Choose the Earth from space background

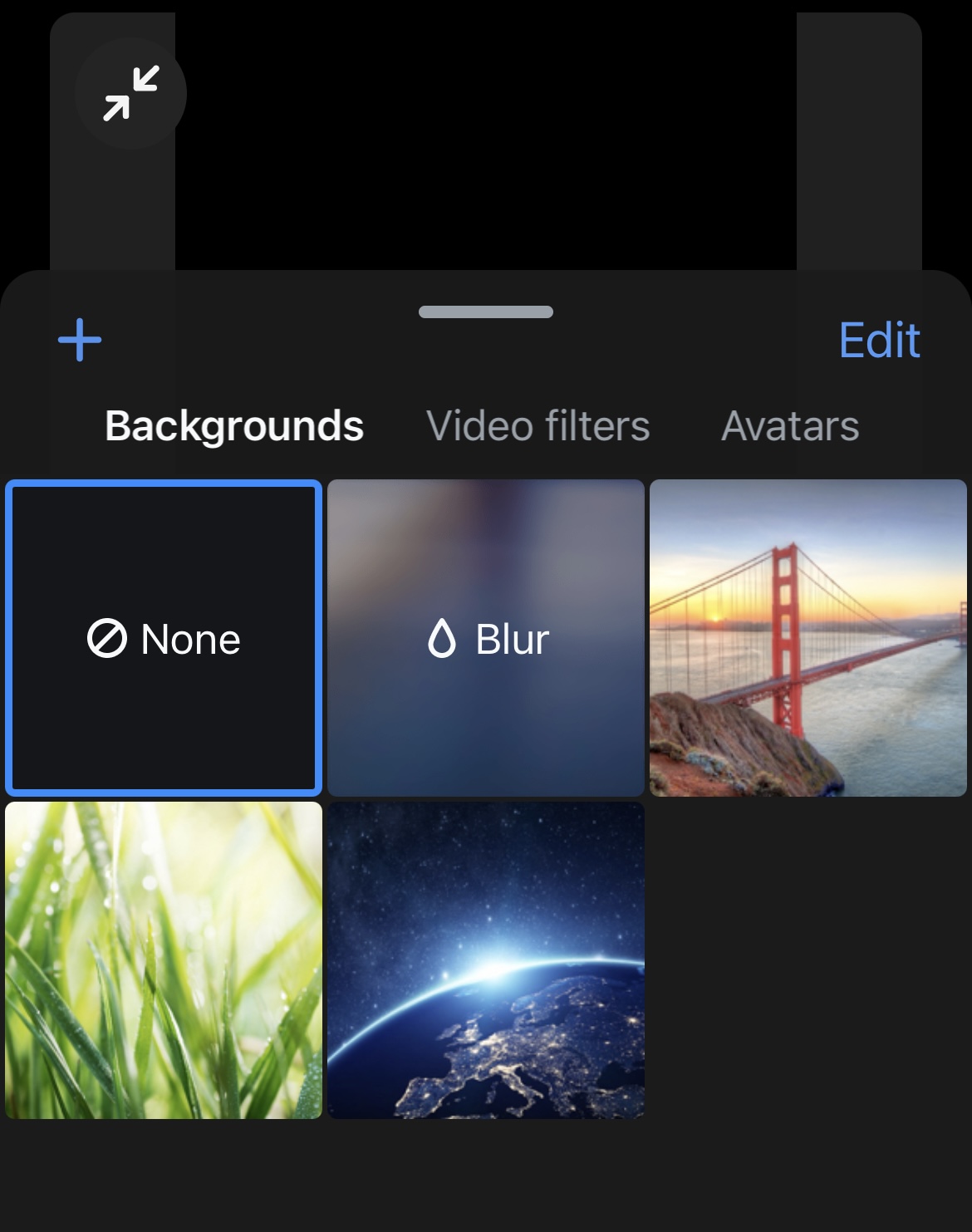(486, 960)
